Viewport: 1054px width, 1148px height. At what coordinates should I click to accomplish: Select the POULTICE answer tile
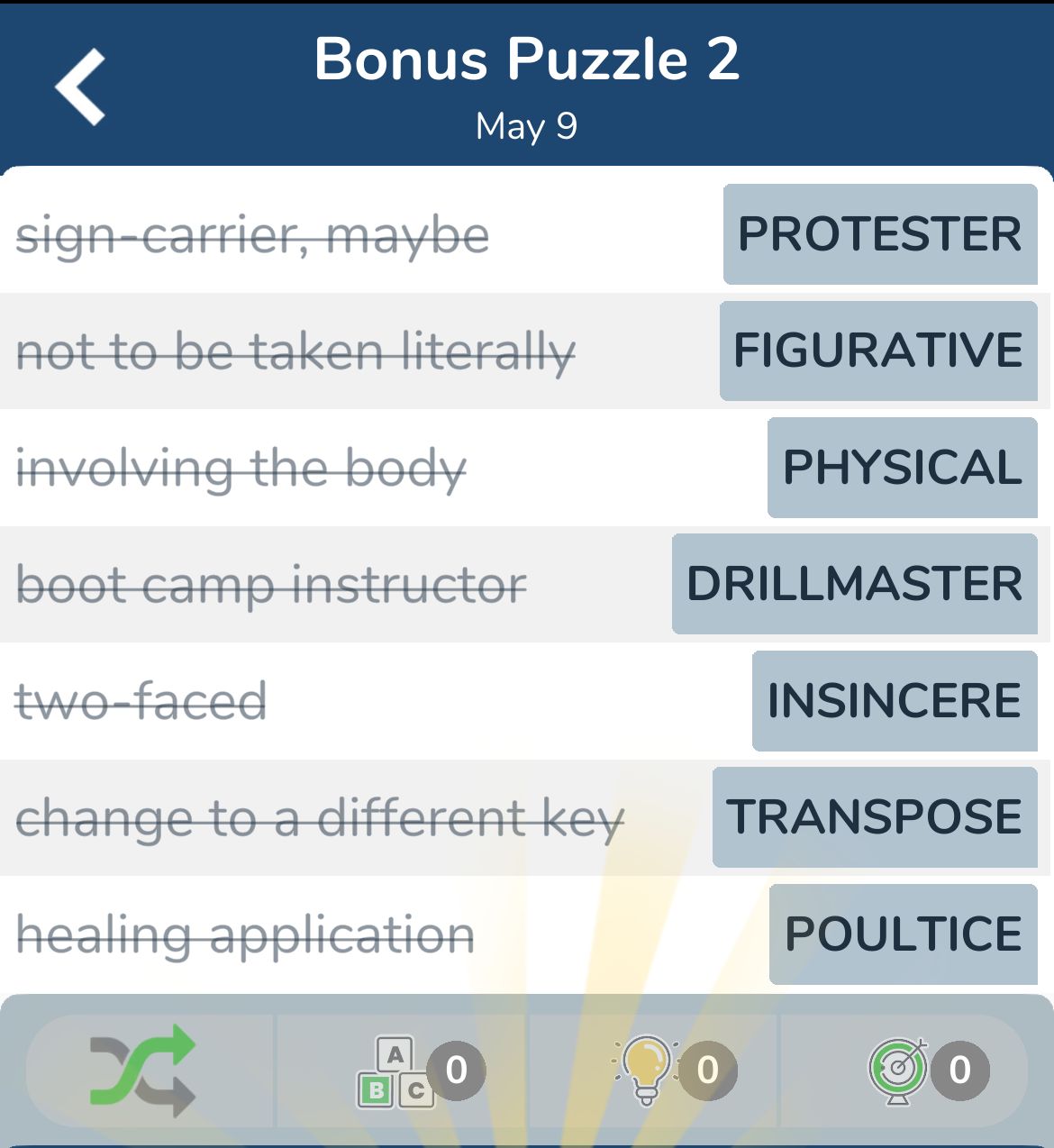point(903,934)
